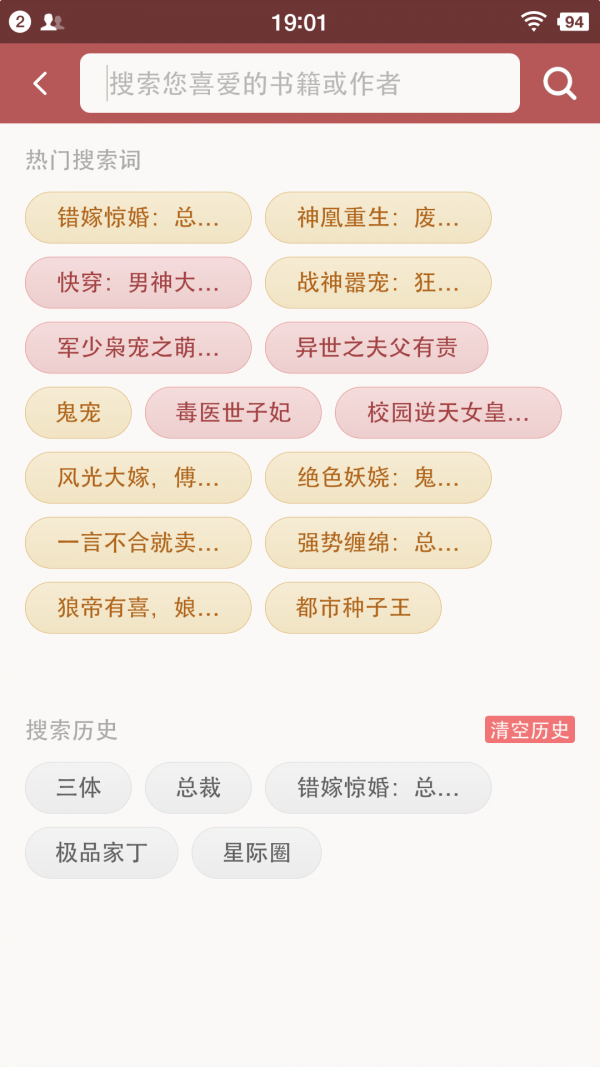Screen dimensions: 600x1067
Task: Select hot search chip 神凰重生
Action: pyautogui.click(x=378, y=218)
